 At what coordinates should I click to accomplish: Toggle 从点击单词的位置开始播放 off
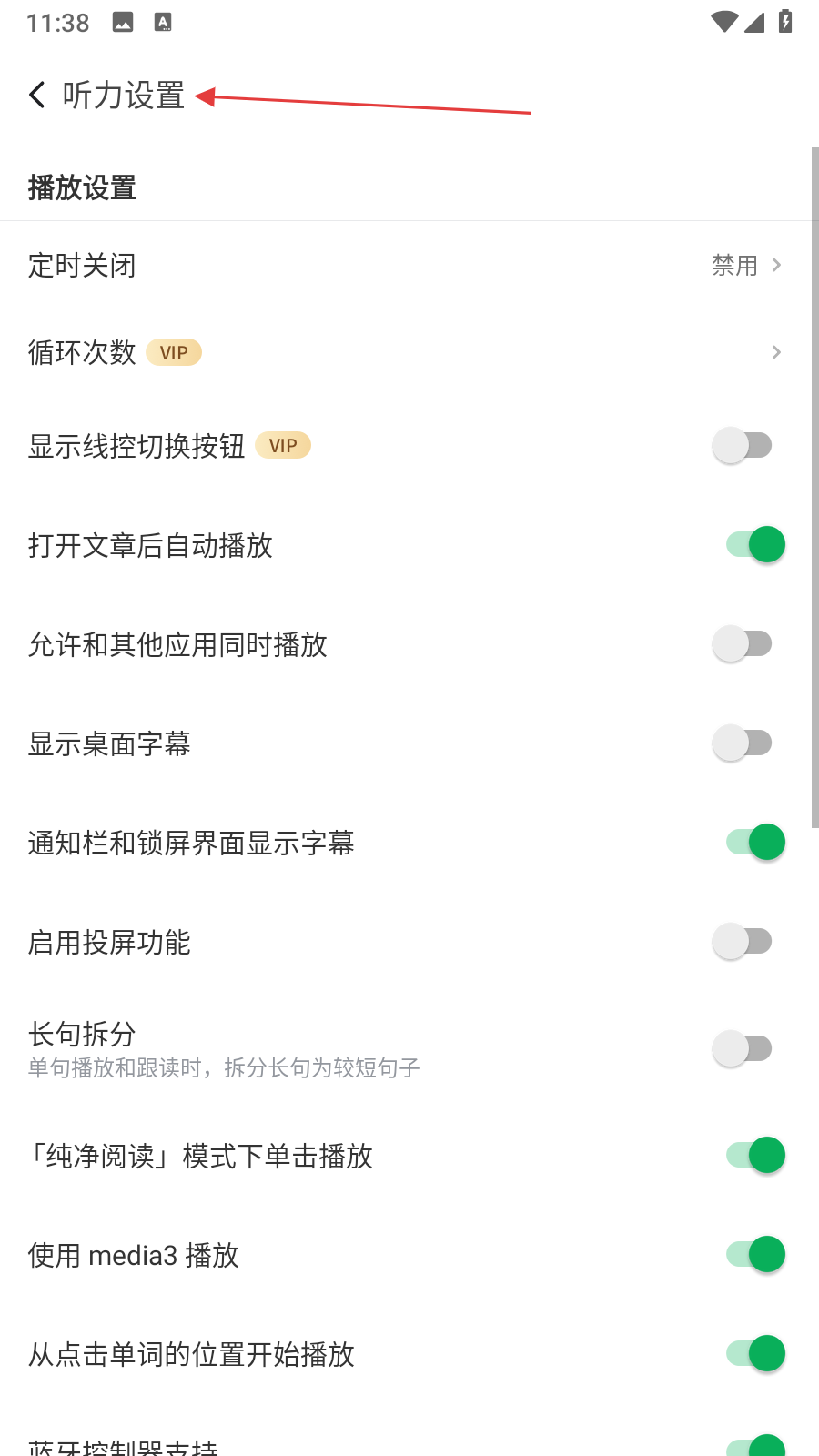755,1354
